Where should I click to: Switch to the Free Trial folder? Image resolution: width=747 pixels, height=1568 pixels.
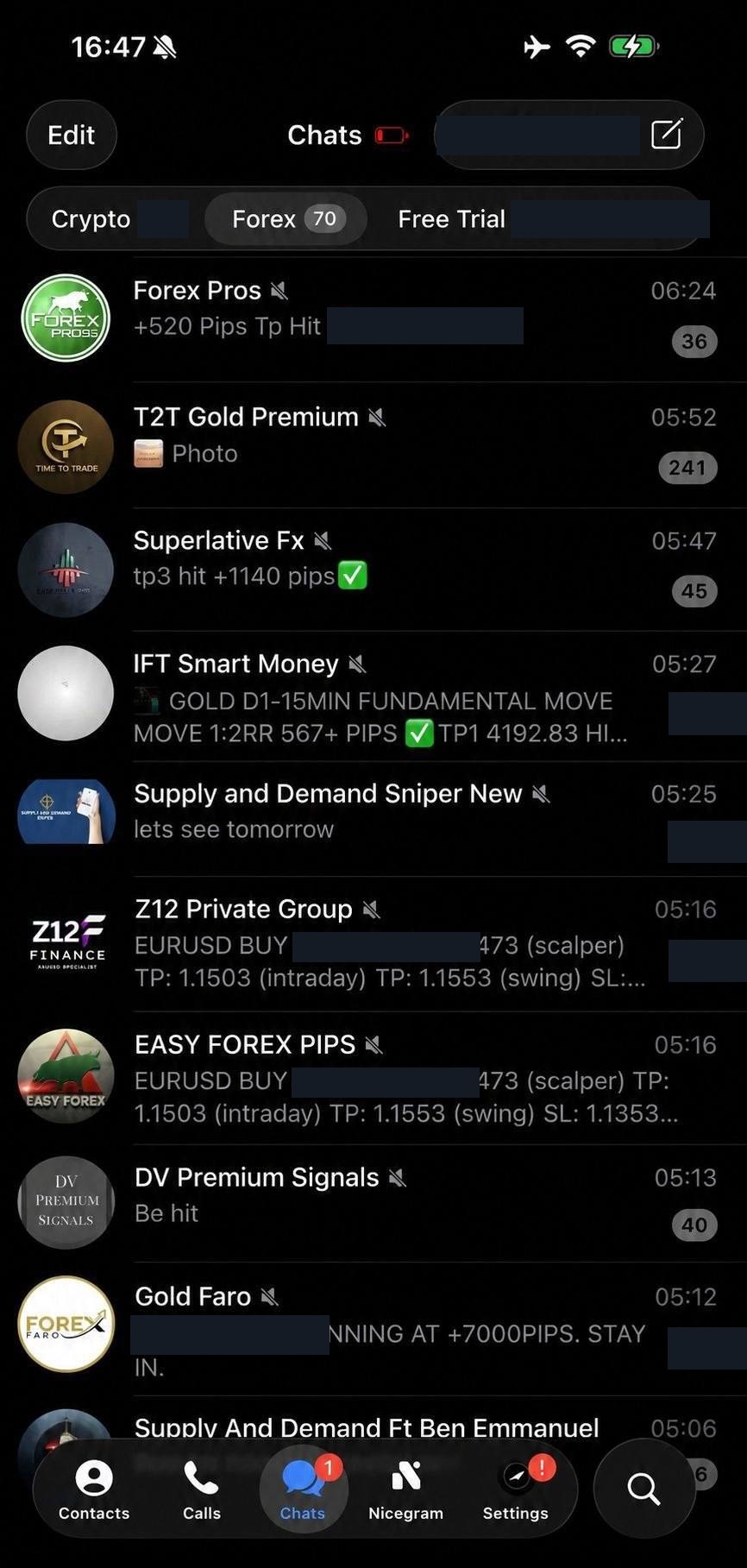[x=451, y=219]
